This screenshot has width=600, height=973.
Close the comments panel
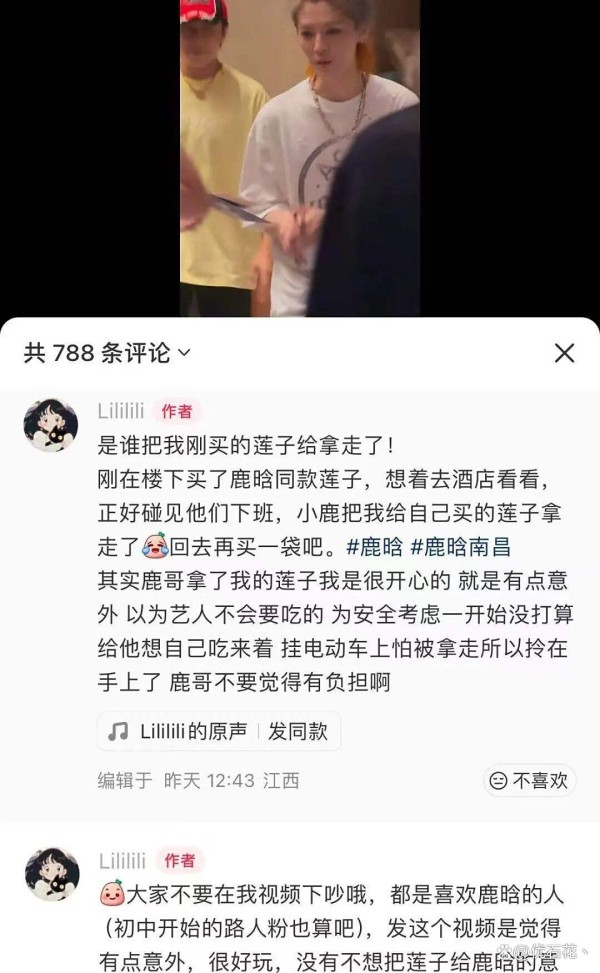pos(564,352)
